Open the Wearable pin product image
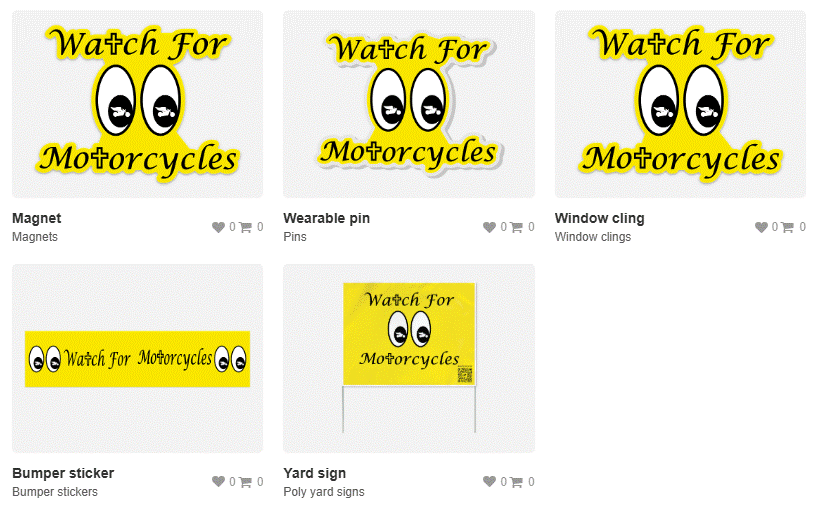 pyautogui.click(x=408, y=104)
